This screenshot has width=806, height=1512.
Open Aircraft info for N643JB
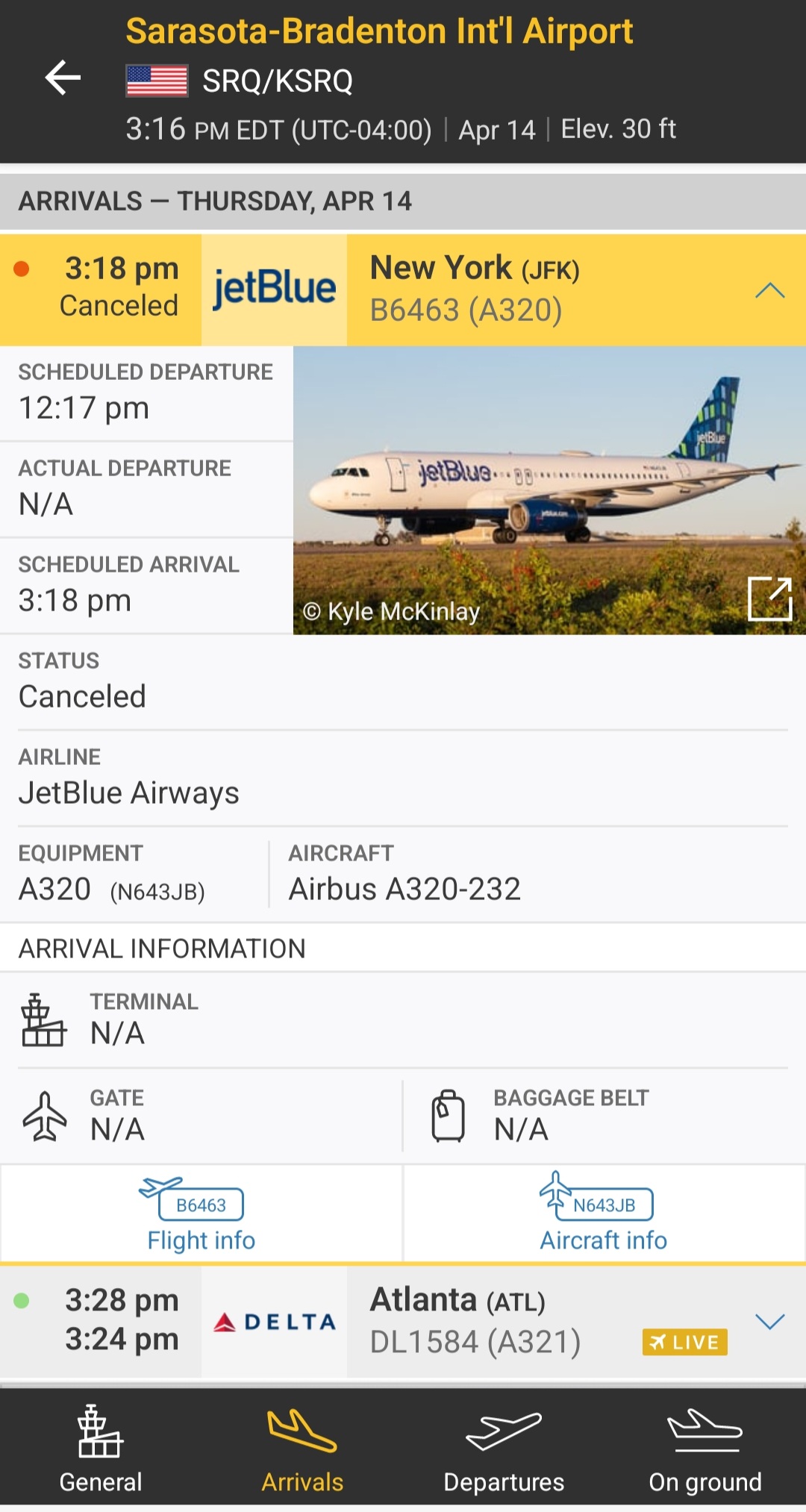click(603, 1214)
